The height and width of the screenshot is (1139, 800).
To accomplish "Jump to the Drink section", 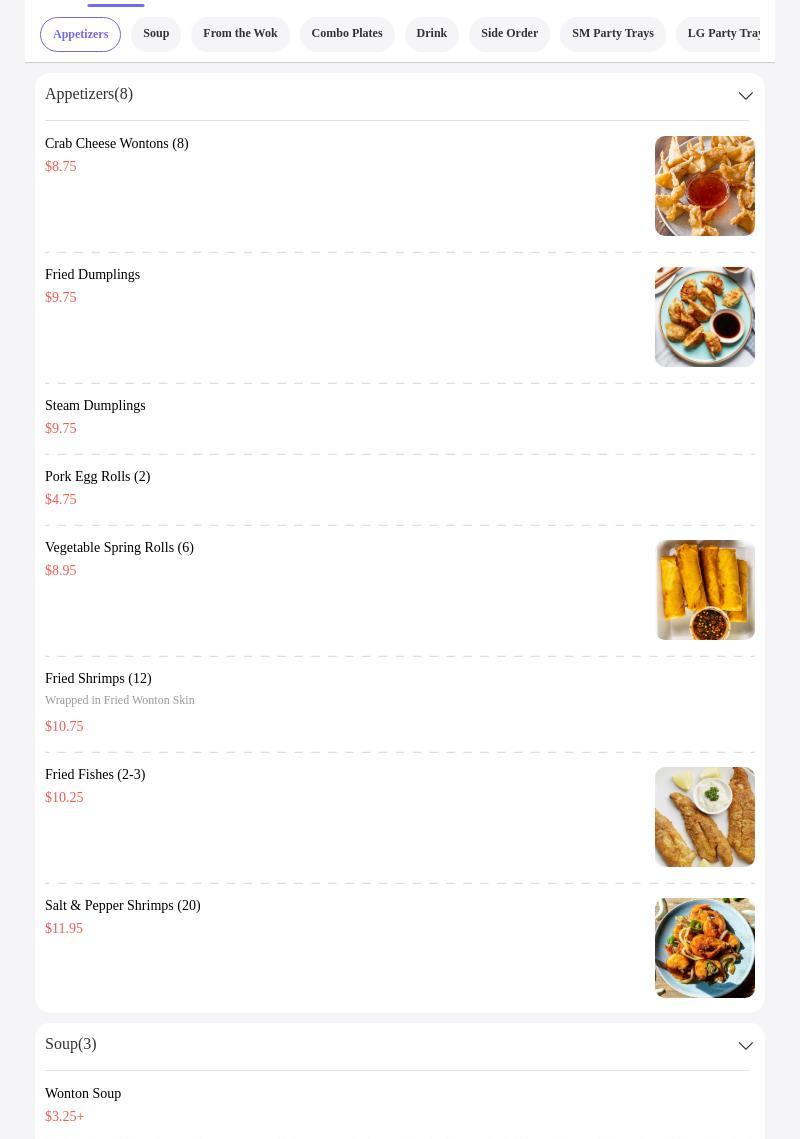I will point(431,34).
